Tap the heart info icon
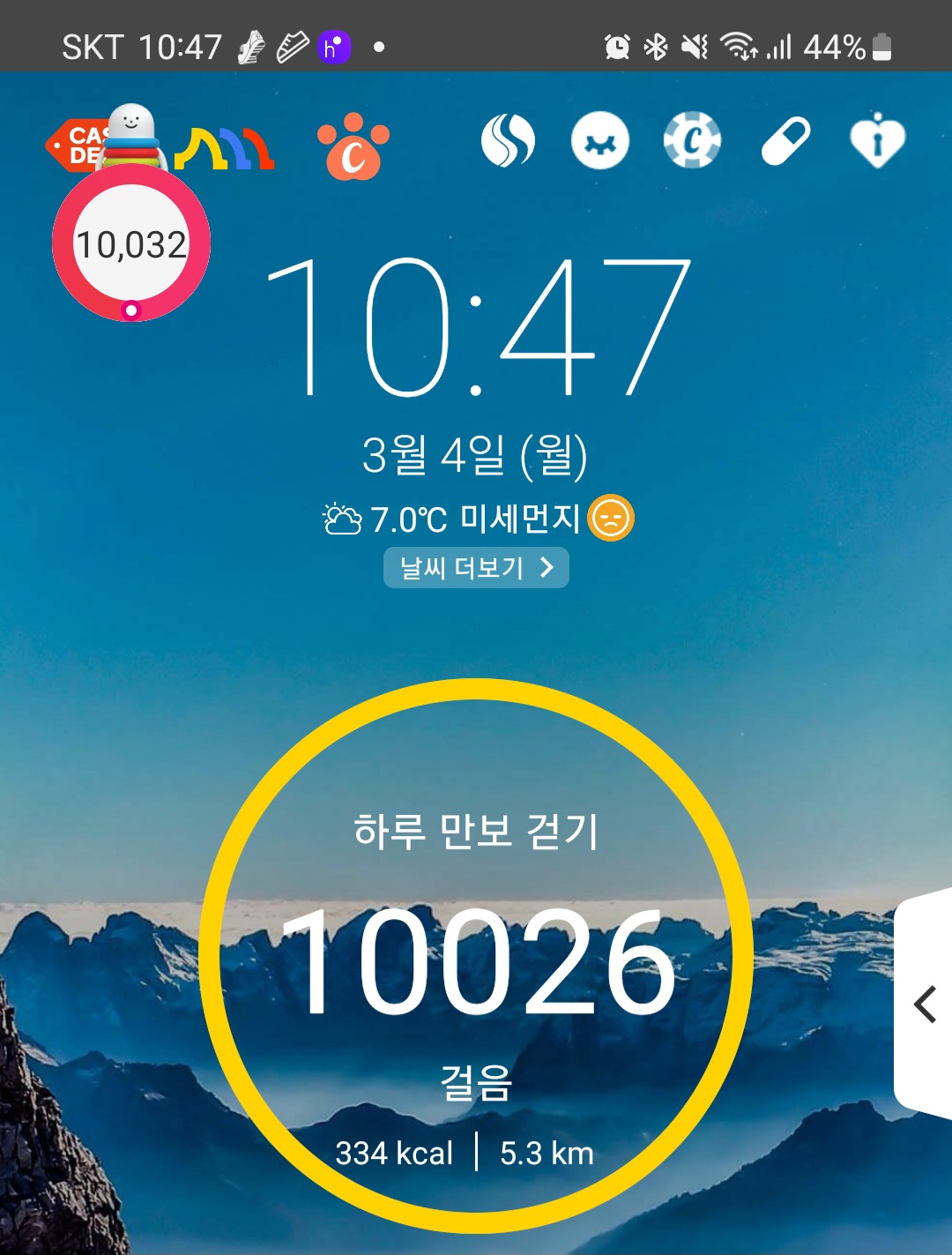Image resolution: width=952 pixels, height=1255 pixels. point(877,141)
